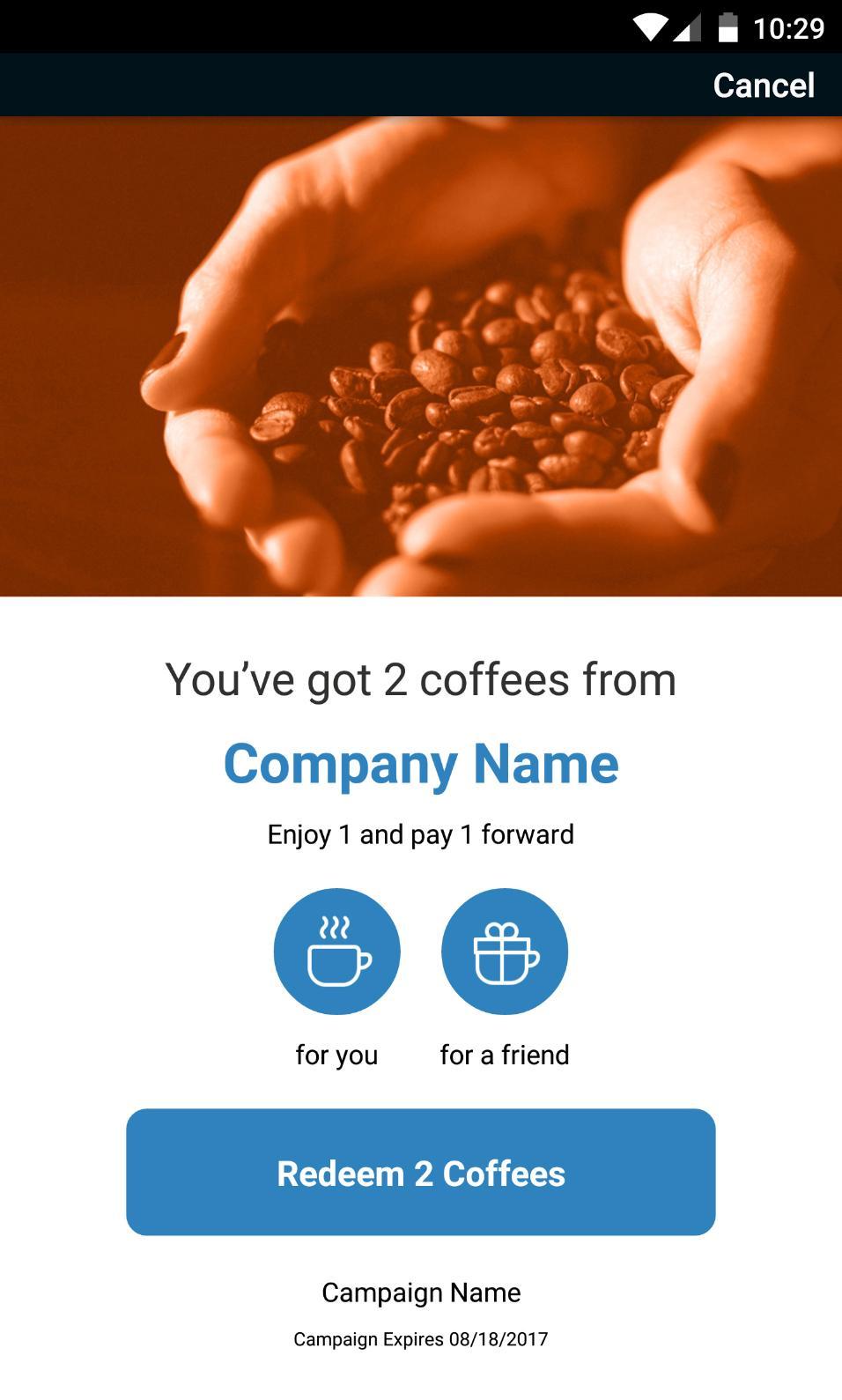Tap Cancel to dismiss the offer
The width and height of the screenshot is (842, 1400).
[763, 85]
